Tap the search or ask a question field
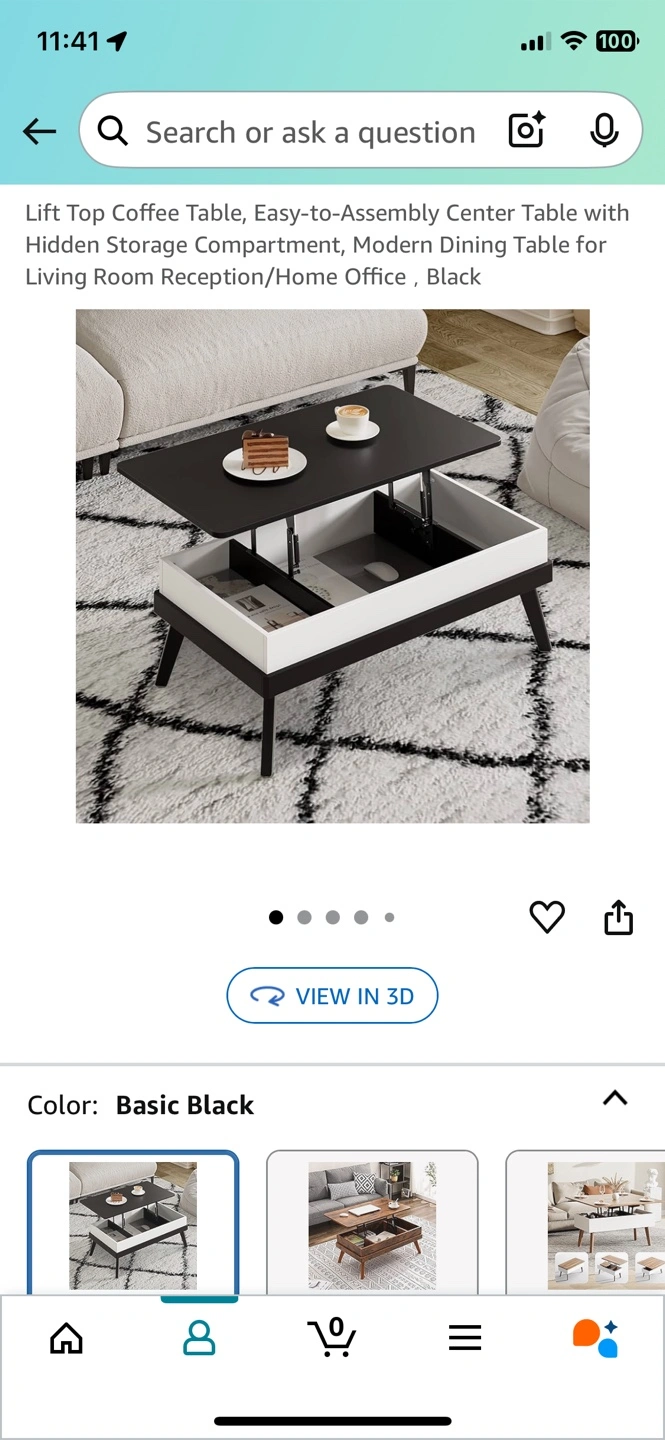 click(x=310, y=132)
